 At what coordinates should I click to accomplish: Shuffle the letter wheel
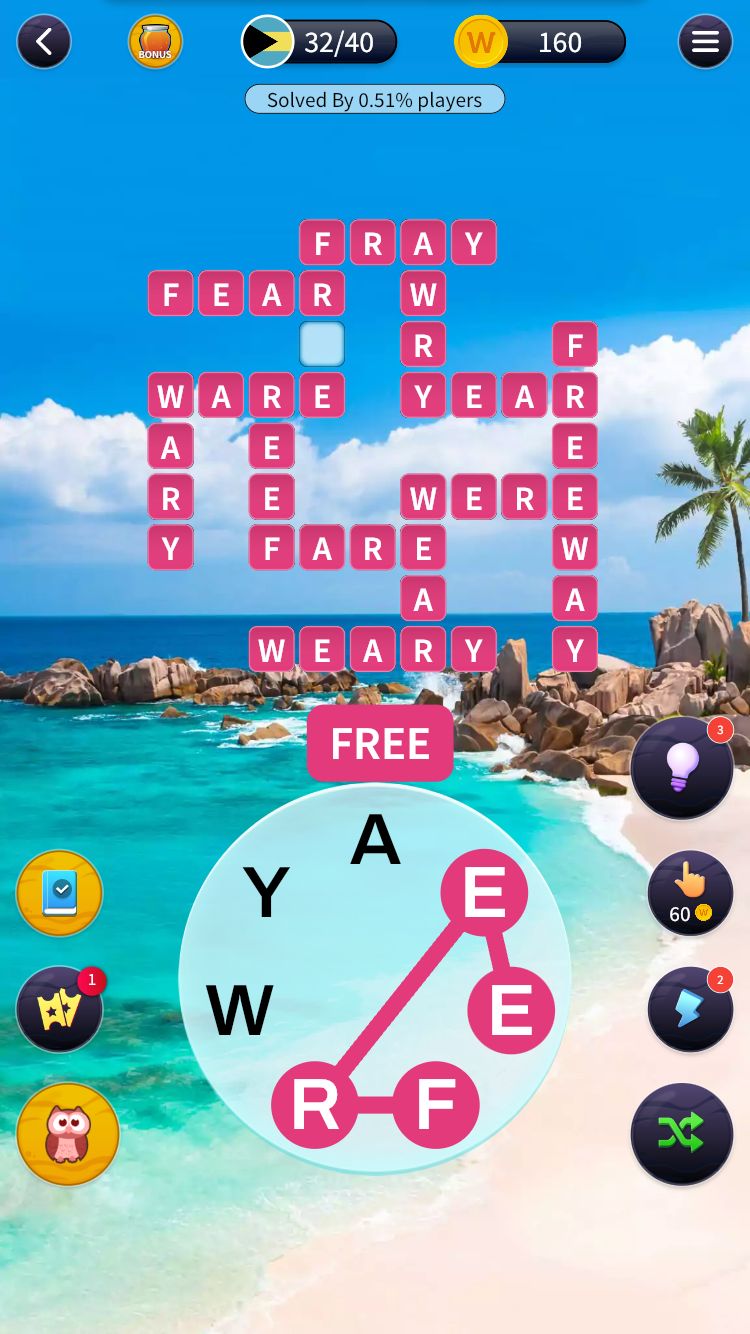681,1133
